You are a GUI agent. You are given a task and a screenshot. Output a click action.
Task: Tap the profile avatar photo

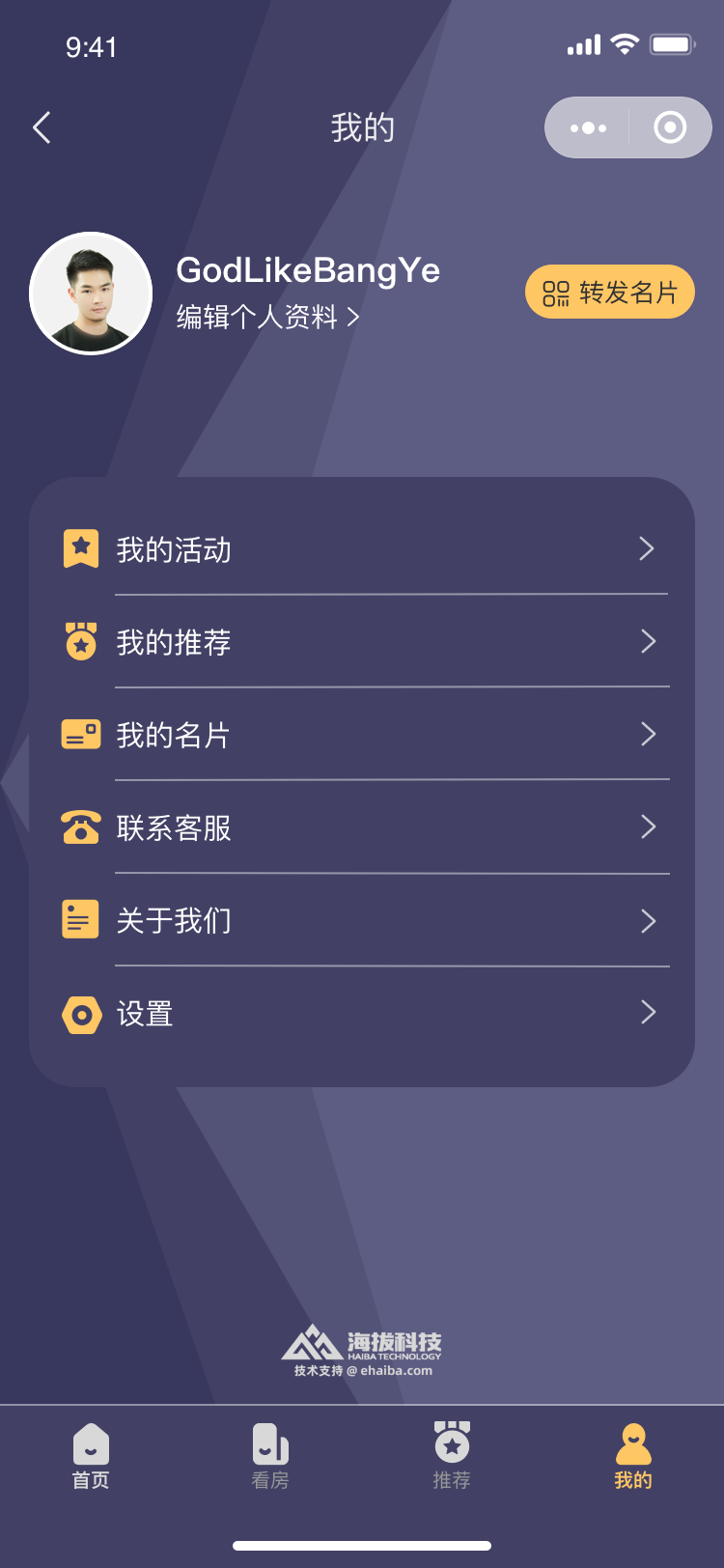pos(92,294)
